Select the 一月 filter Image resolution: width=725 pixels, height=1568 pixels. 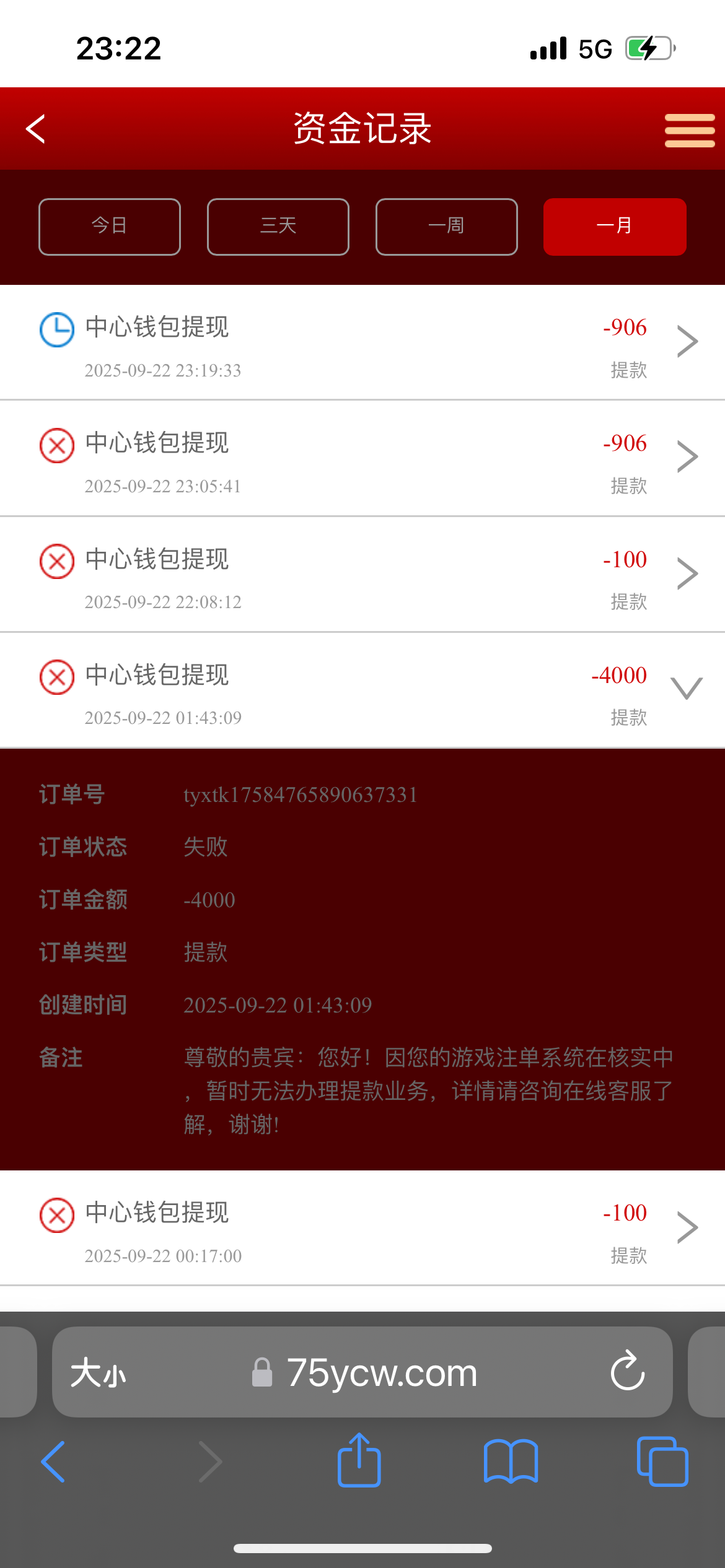[x=615, y=226]
